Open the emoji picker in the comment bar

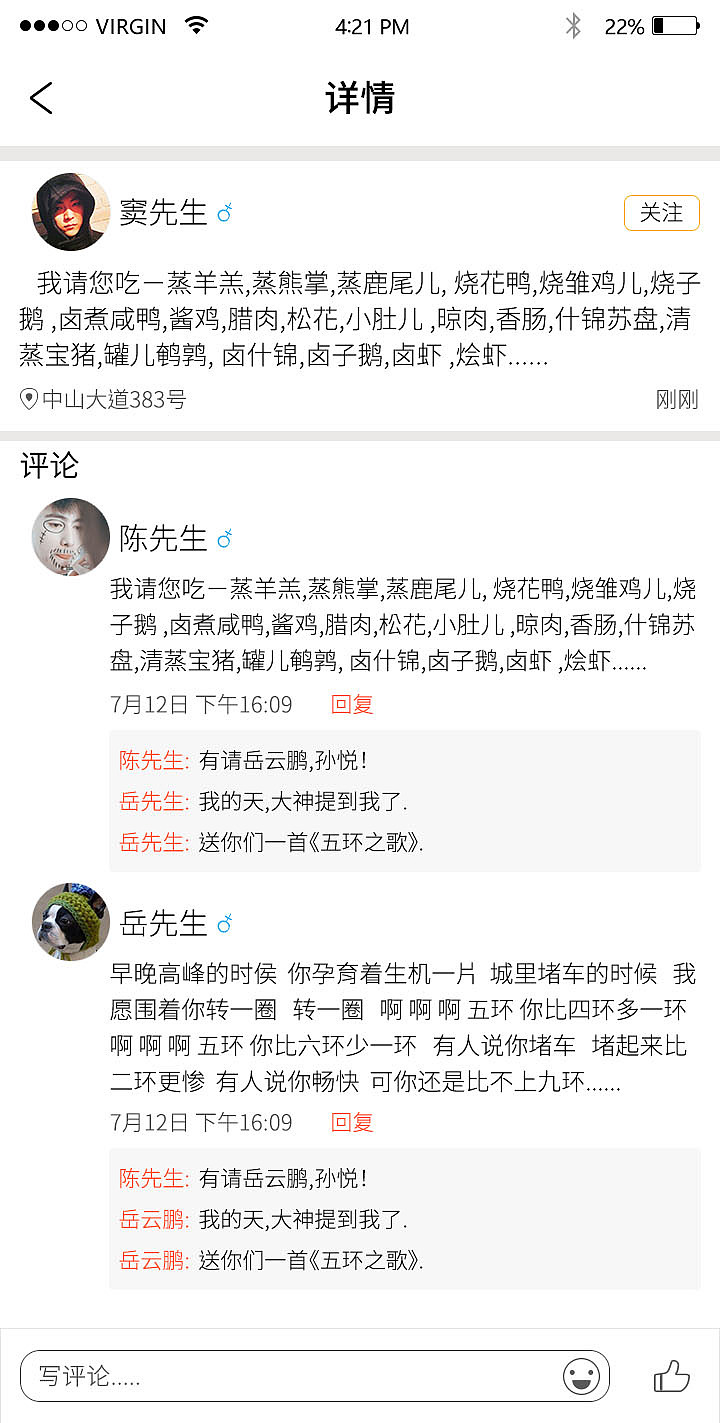[583, 1376]
